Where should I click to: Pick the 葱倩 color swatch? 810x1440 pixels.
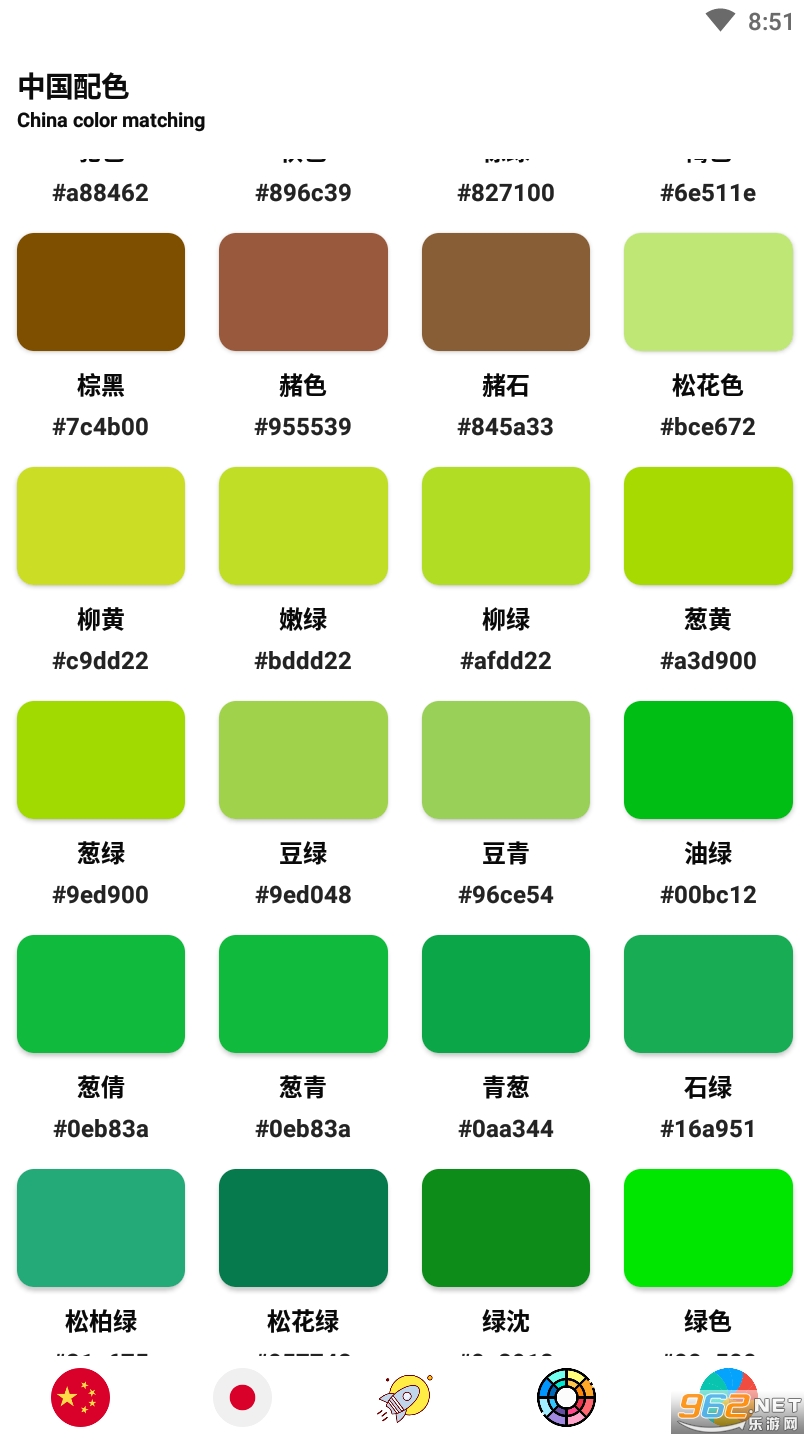(101, 994)
